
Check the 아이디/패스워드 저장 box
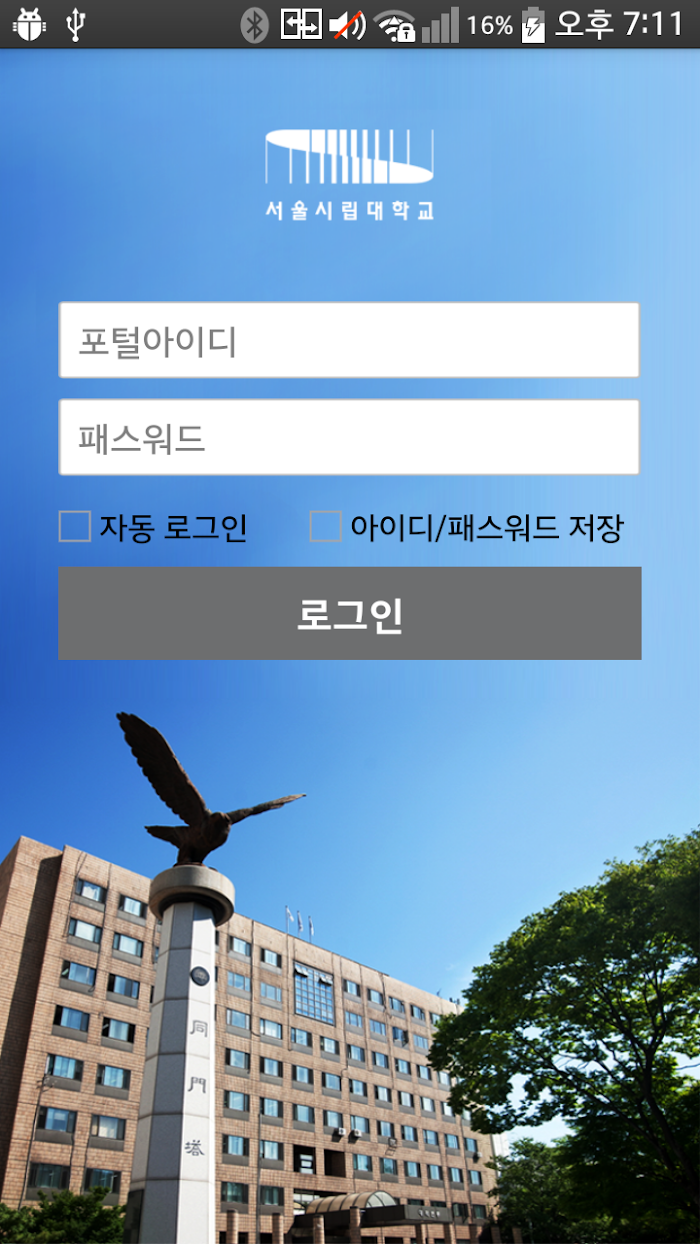[x=325, y=526]
